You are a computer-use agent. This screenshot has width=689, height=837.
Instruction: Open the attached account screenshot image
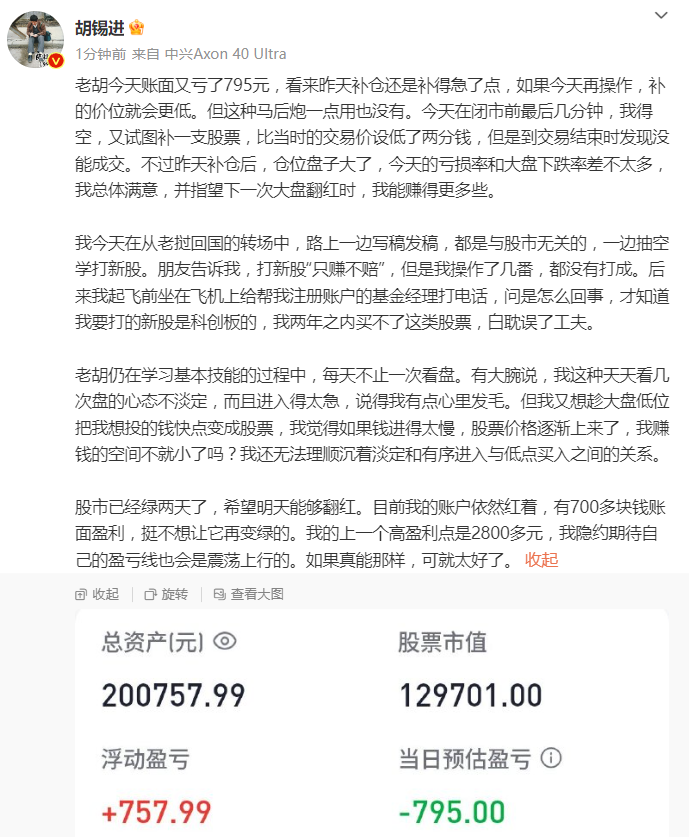(x=371, y=722)
